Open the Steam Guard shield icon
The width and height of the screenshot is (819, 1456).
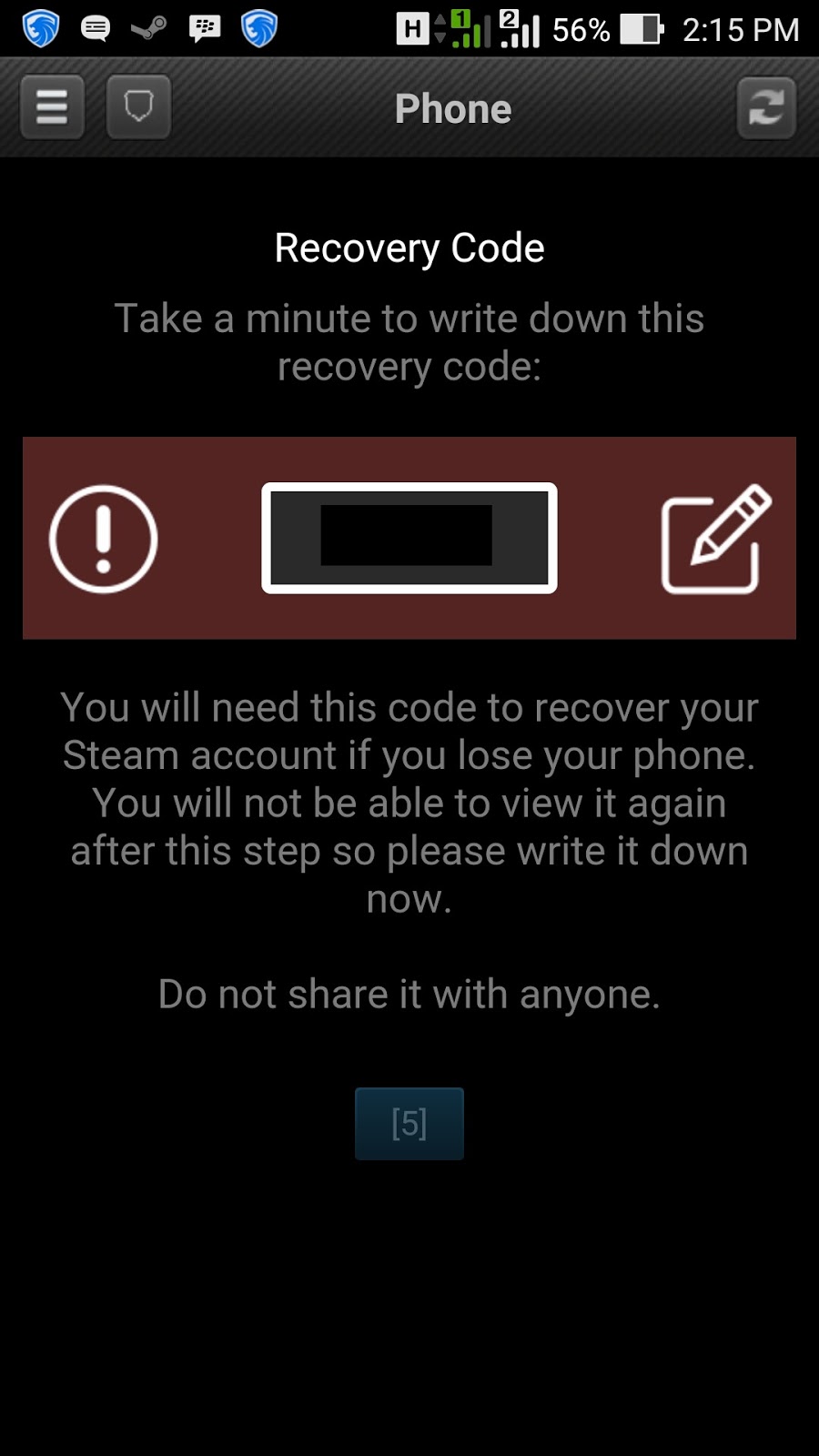(x=138, y=107)
